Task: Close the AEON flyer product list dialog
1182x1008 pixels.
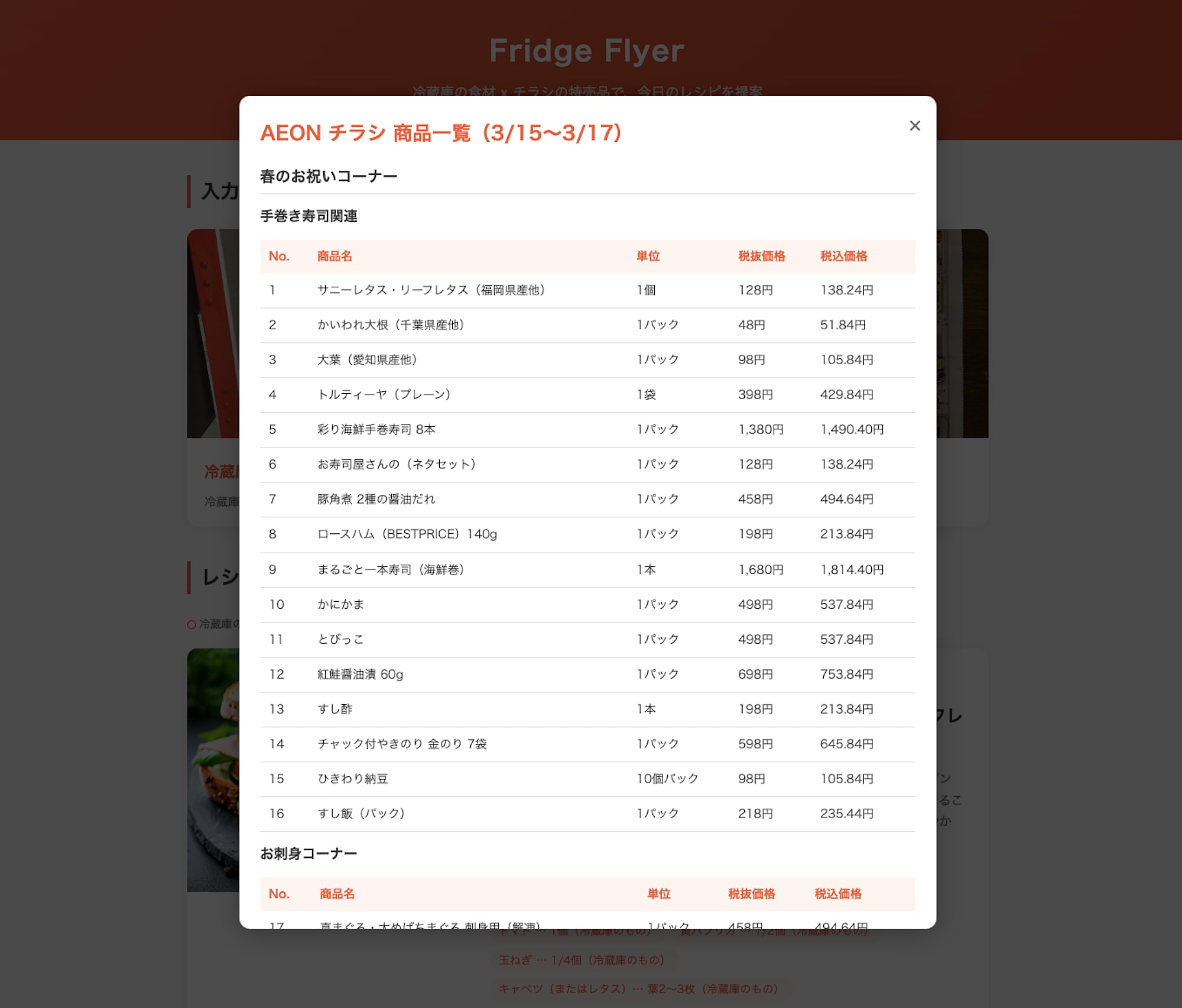Action: click(x=914, y=125)
